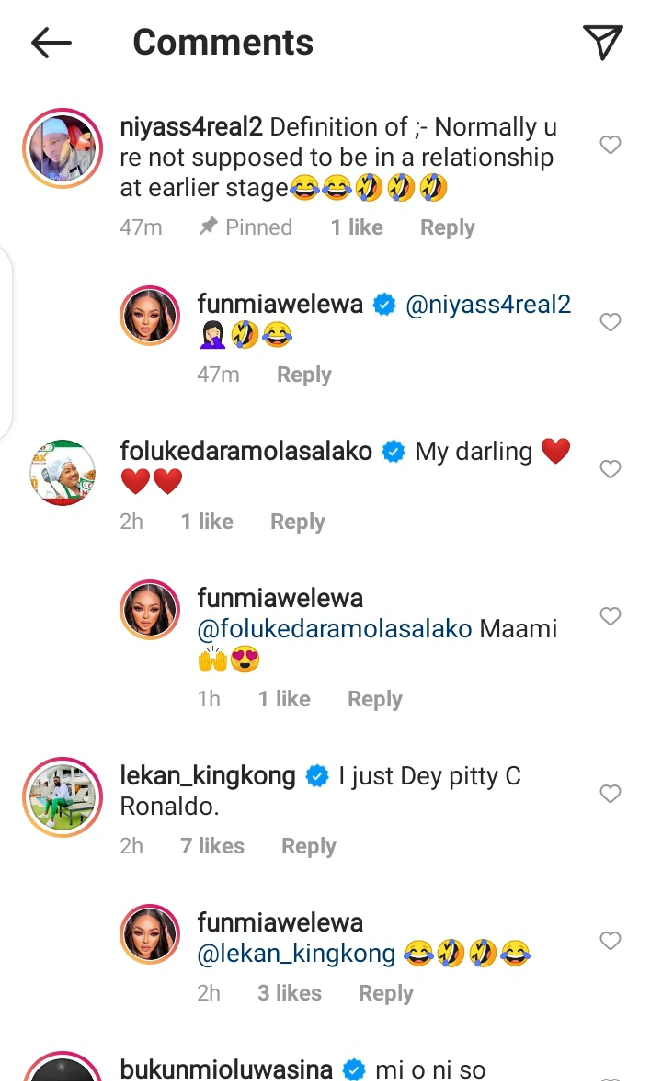Like funmiawelewa's Maami reply
The height and width of the screenshot is (1081, 662).
pos(610,616)
